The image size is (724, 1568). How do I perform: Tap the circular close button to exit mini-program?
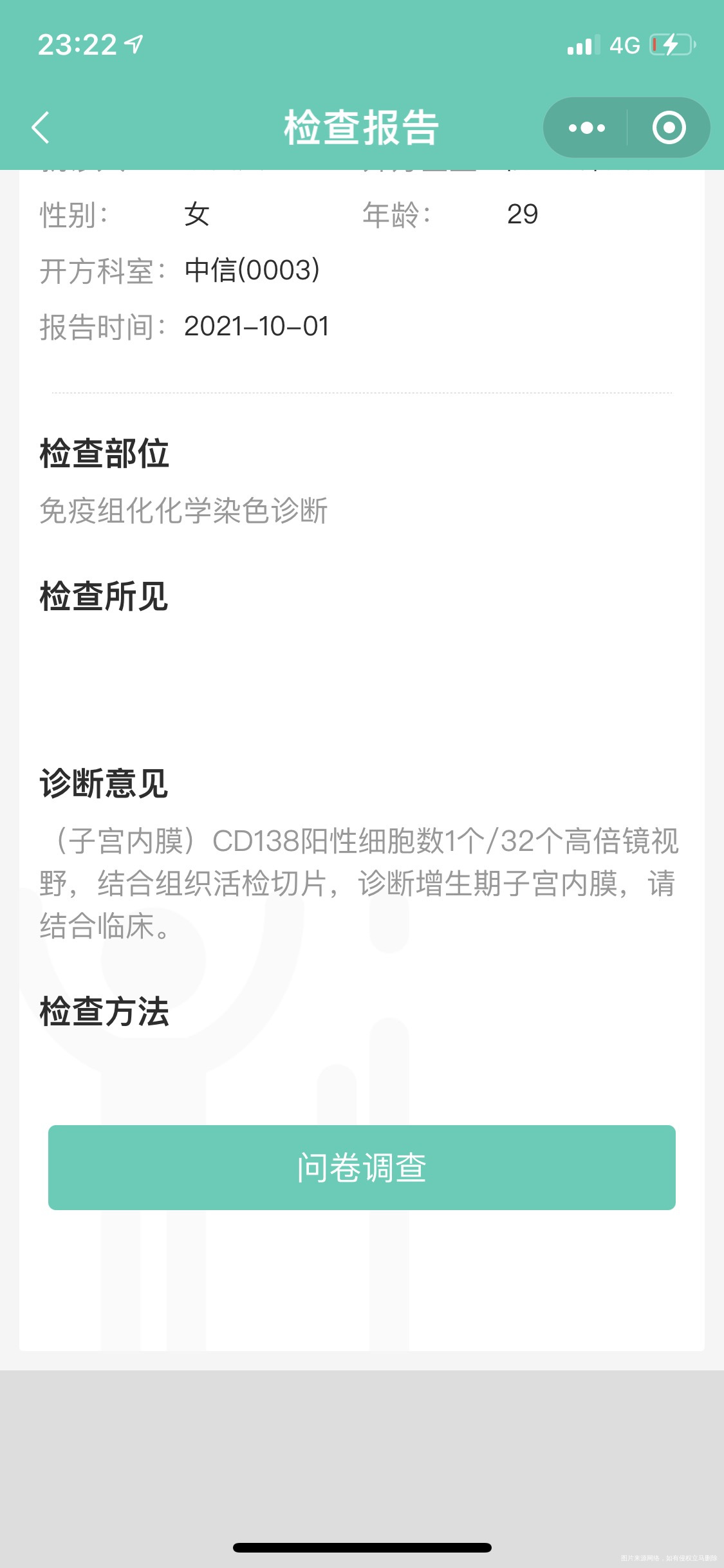[668, 127]
